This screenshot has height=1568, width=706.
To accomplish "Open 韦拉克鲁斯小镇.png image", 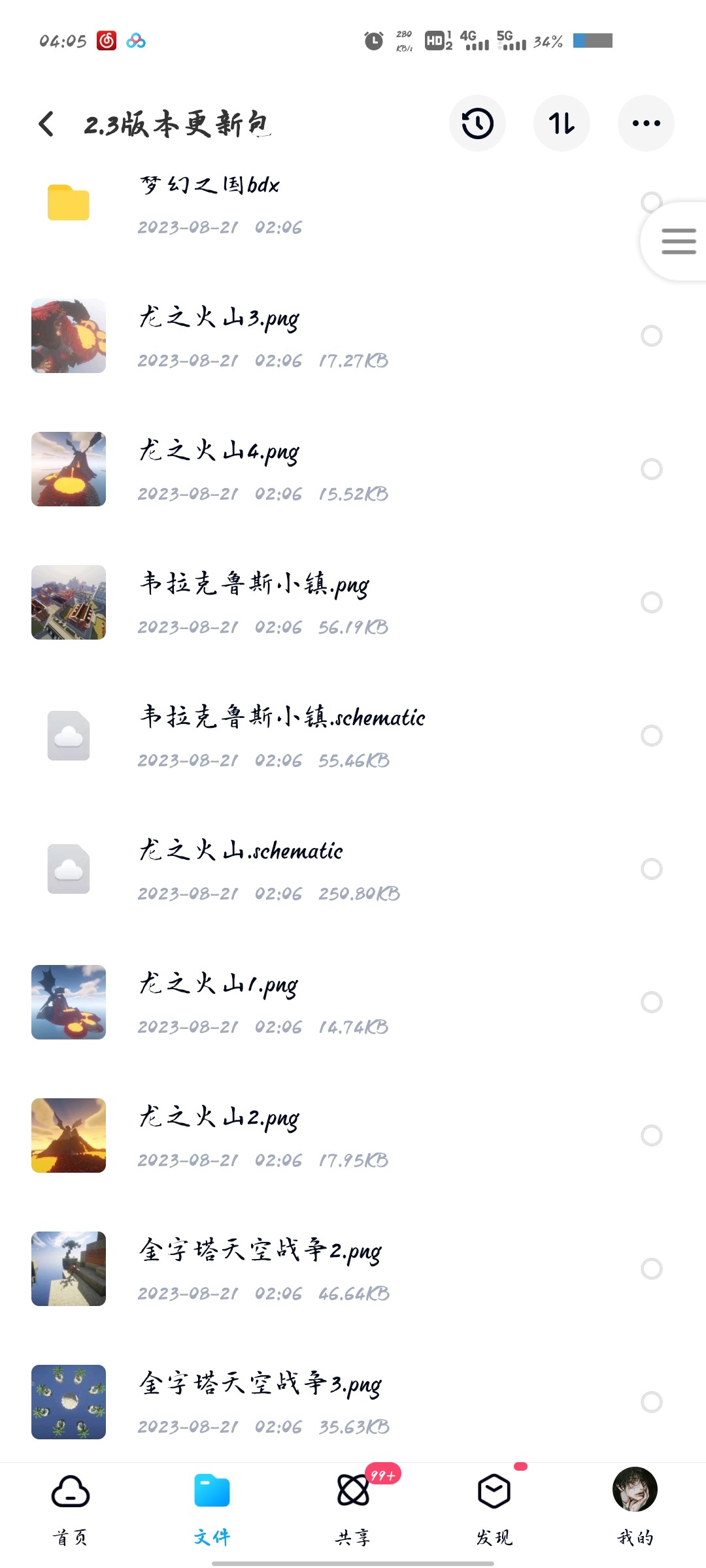I will (x=254, y=602).
